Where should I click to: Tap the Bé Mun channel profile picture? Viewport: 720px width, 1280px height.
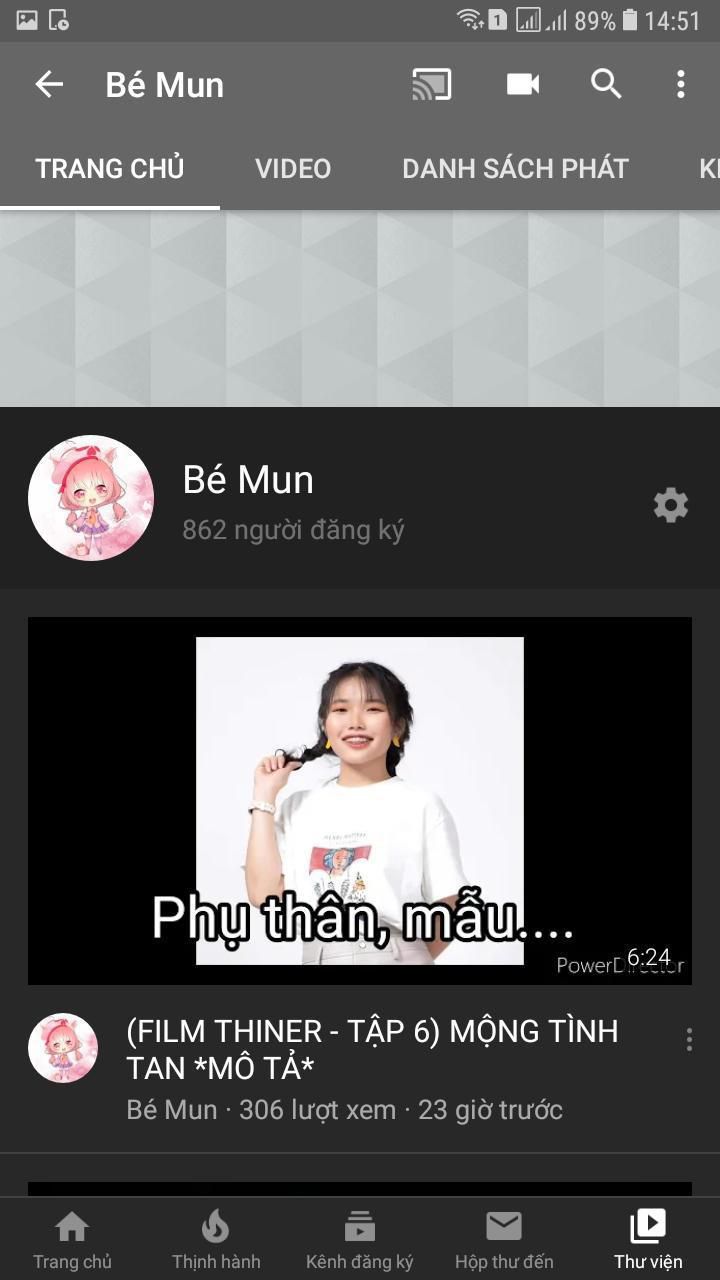(91, 498)
